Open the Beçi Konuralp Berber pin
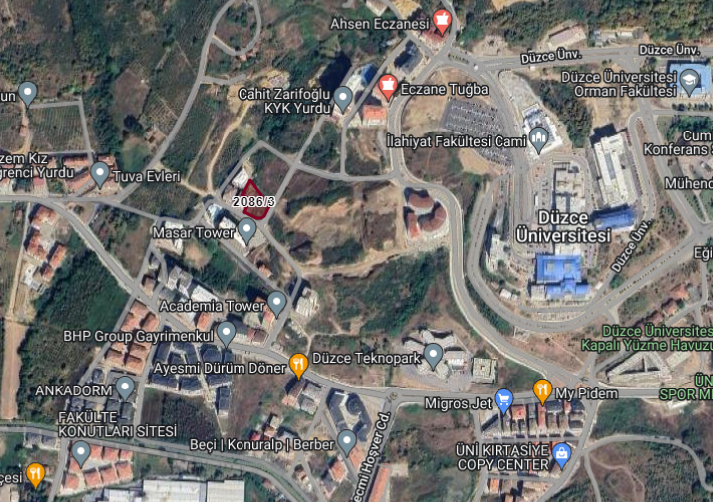The width and height of the screenshot is (713, 502). [x=347, y=439]
